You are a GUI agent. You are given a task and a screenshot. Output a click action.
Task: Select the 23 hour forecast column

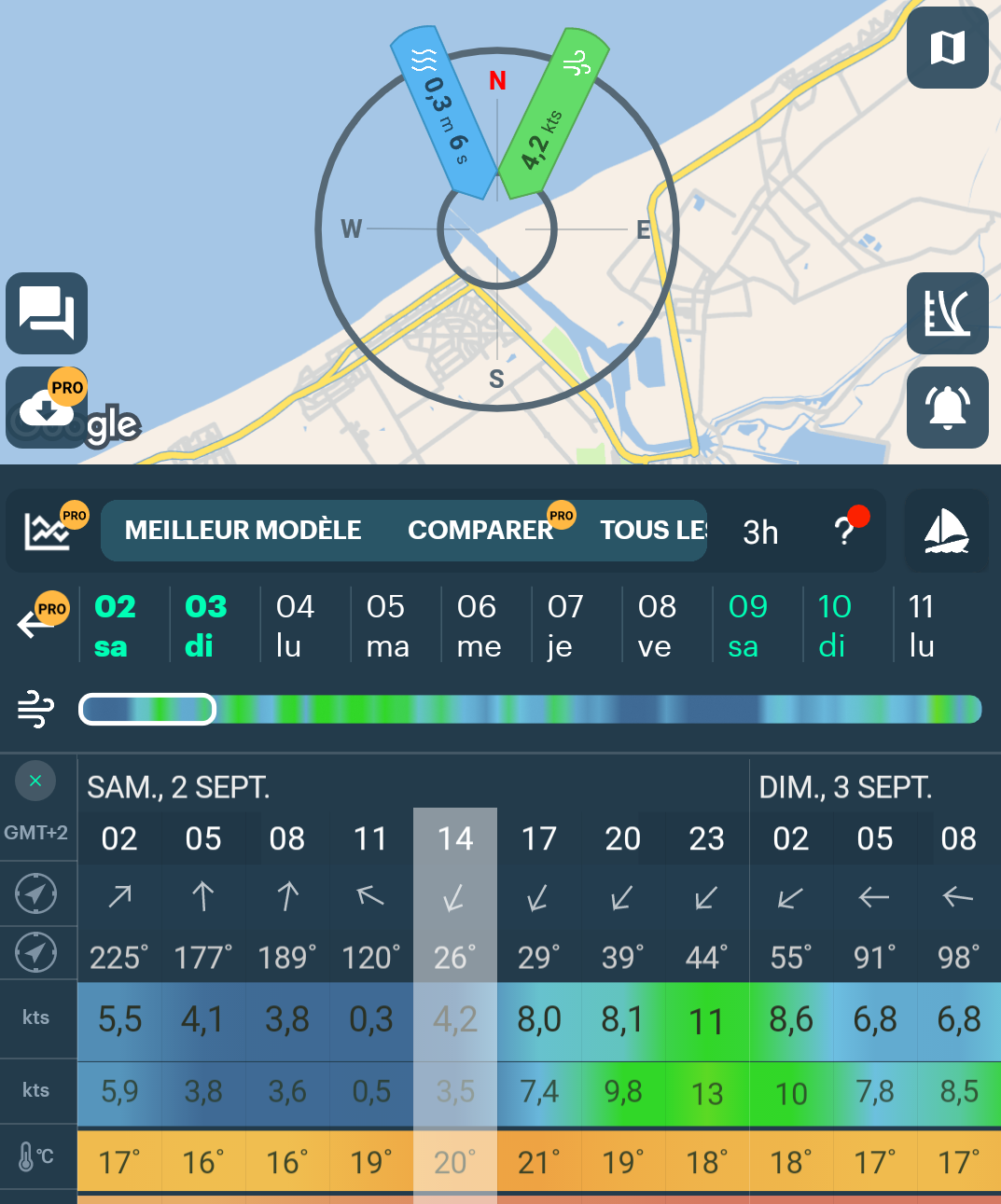(706, 838)
